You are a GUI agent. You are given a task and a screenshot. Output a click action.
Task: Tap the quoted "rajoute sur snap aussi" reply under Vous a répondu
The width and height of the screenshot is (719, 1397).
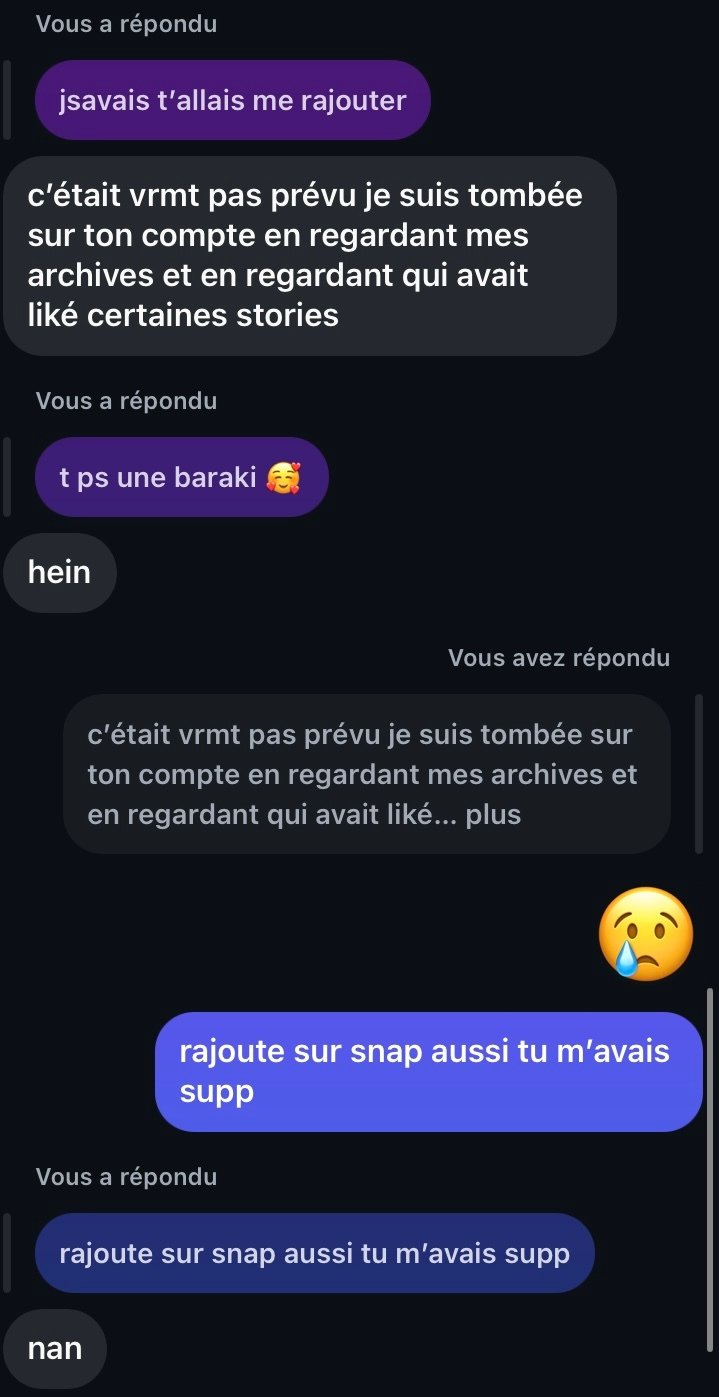[x=314, y=1253]
